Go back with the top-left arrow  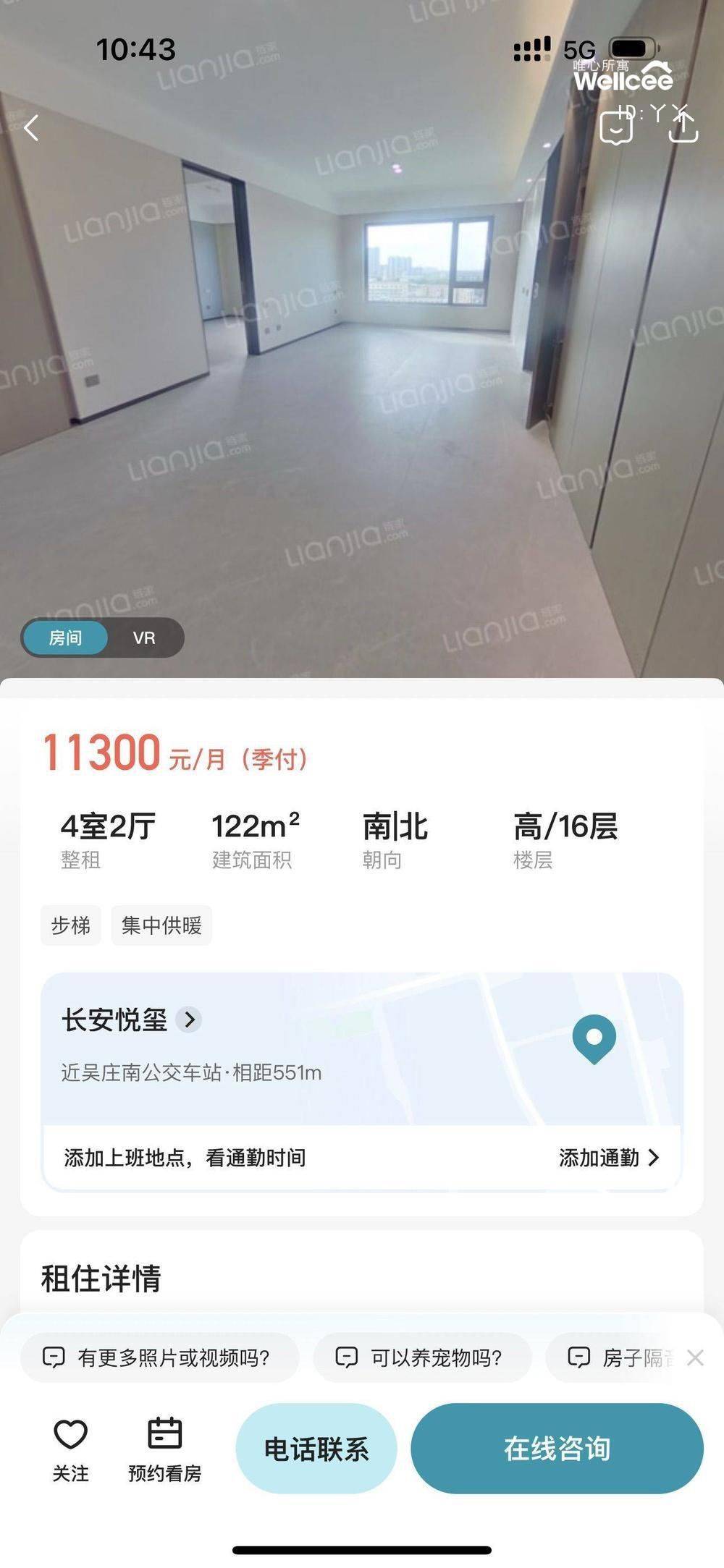[x=31, y=129]
